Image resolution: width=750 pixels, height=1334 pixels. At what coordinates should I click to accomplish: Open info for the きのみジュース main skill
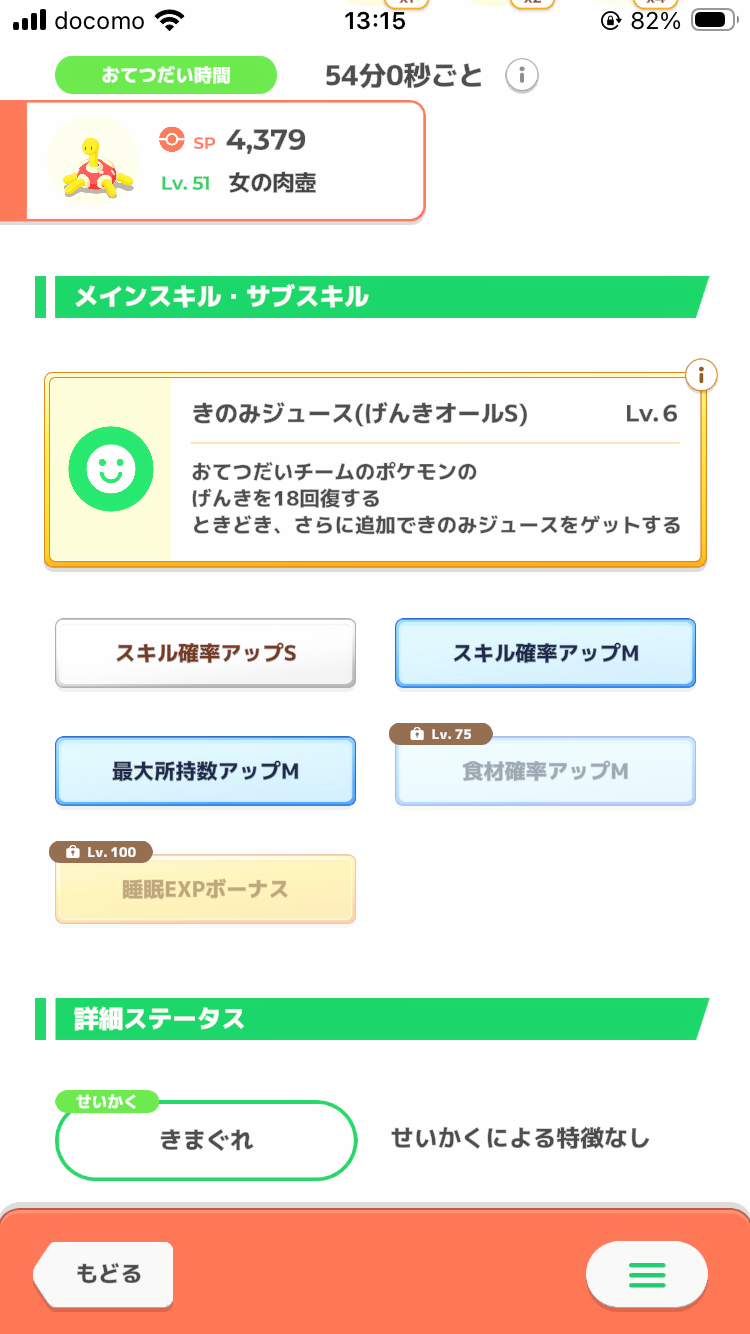coord(702,376)
